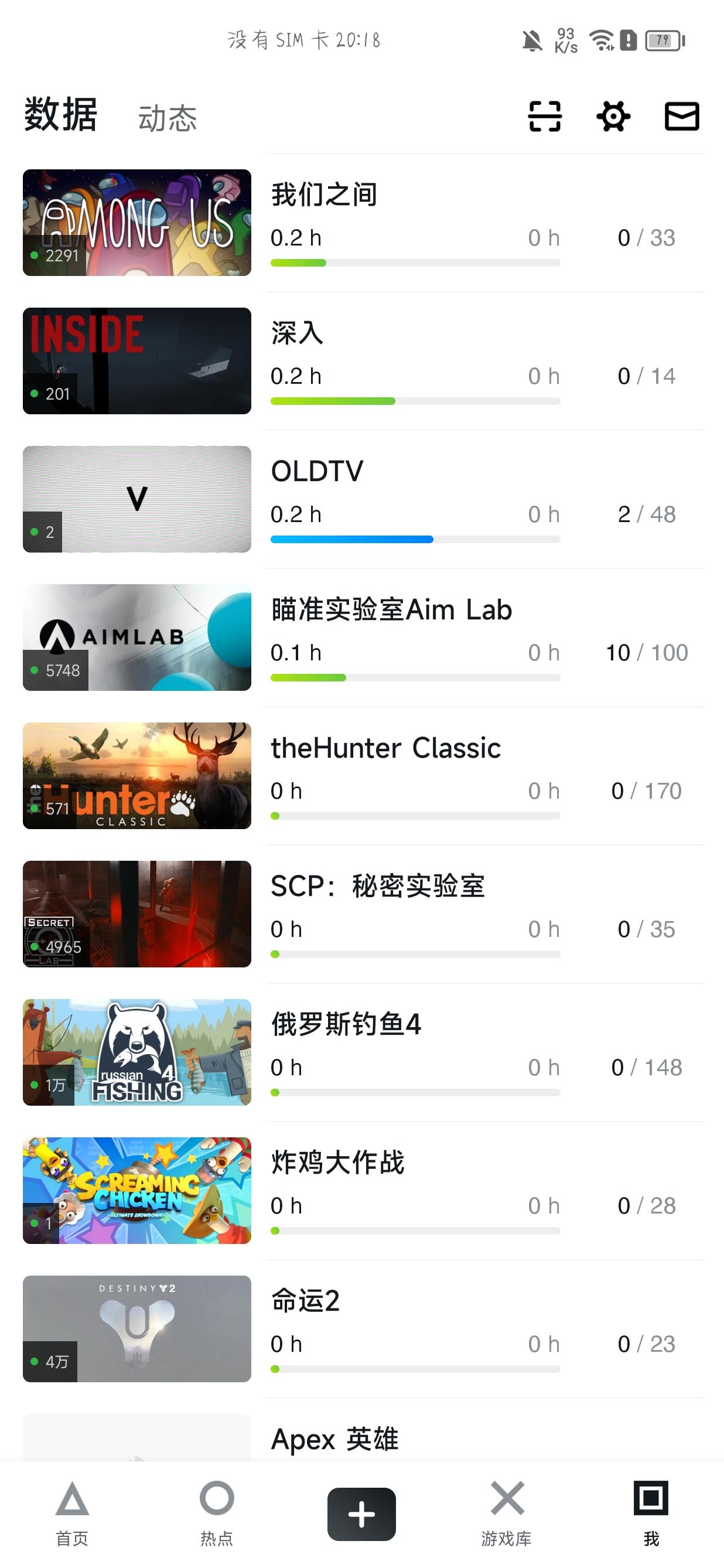
Task: Open the scan code icon
Action: (545, 116)
